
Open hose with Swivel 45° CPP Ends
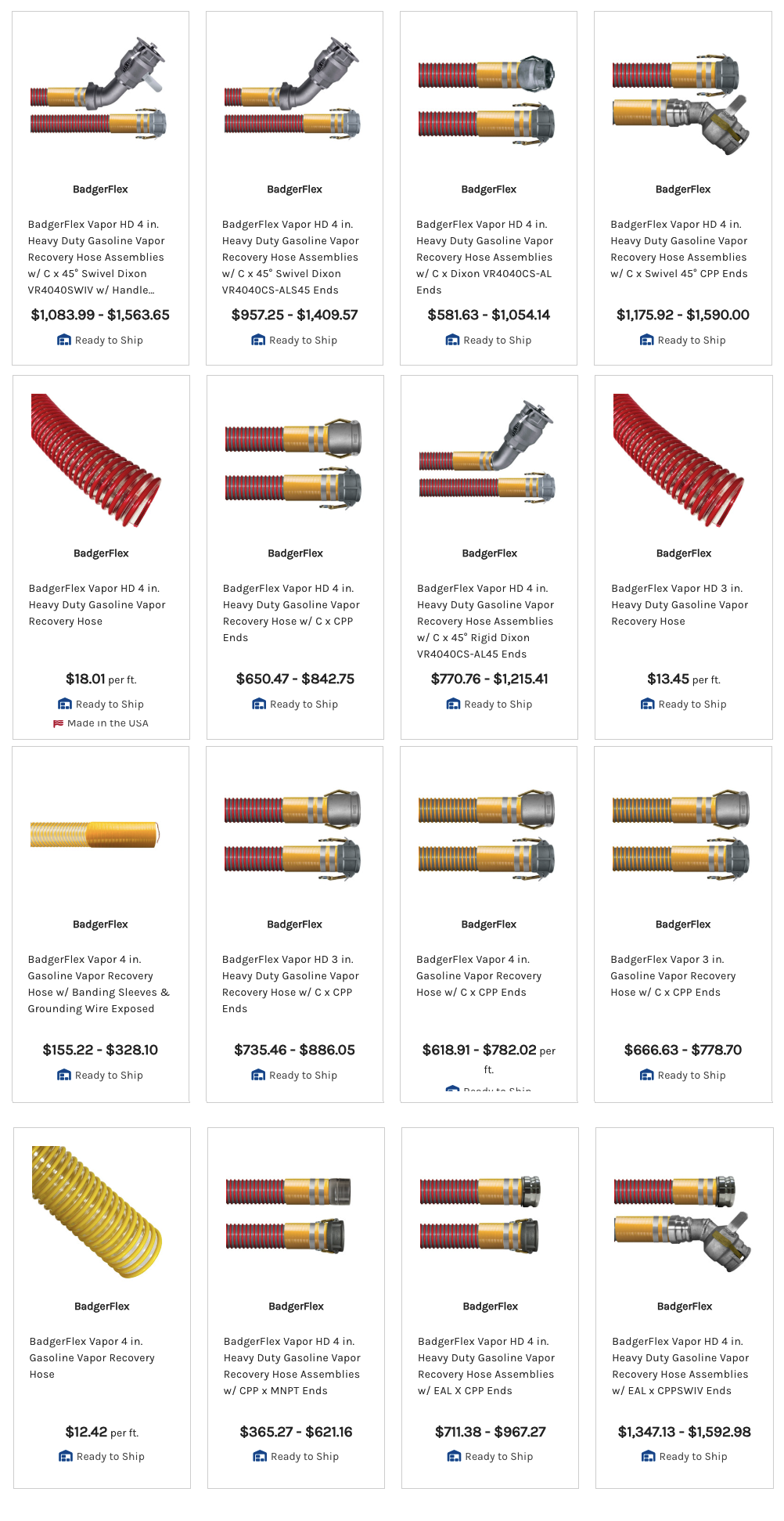(x=679, y=249)
